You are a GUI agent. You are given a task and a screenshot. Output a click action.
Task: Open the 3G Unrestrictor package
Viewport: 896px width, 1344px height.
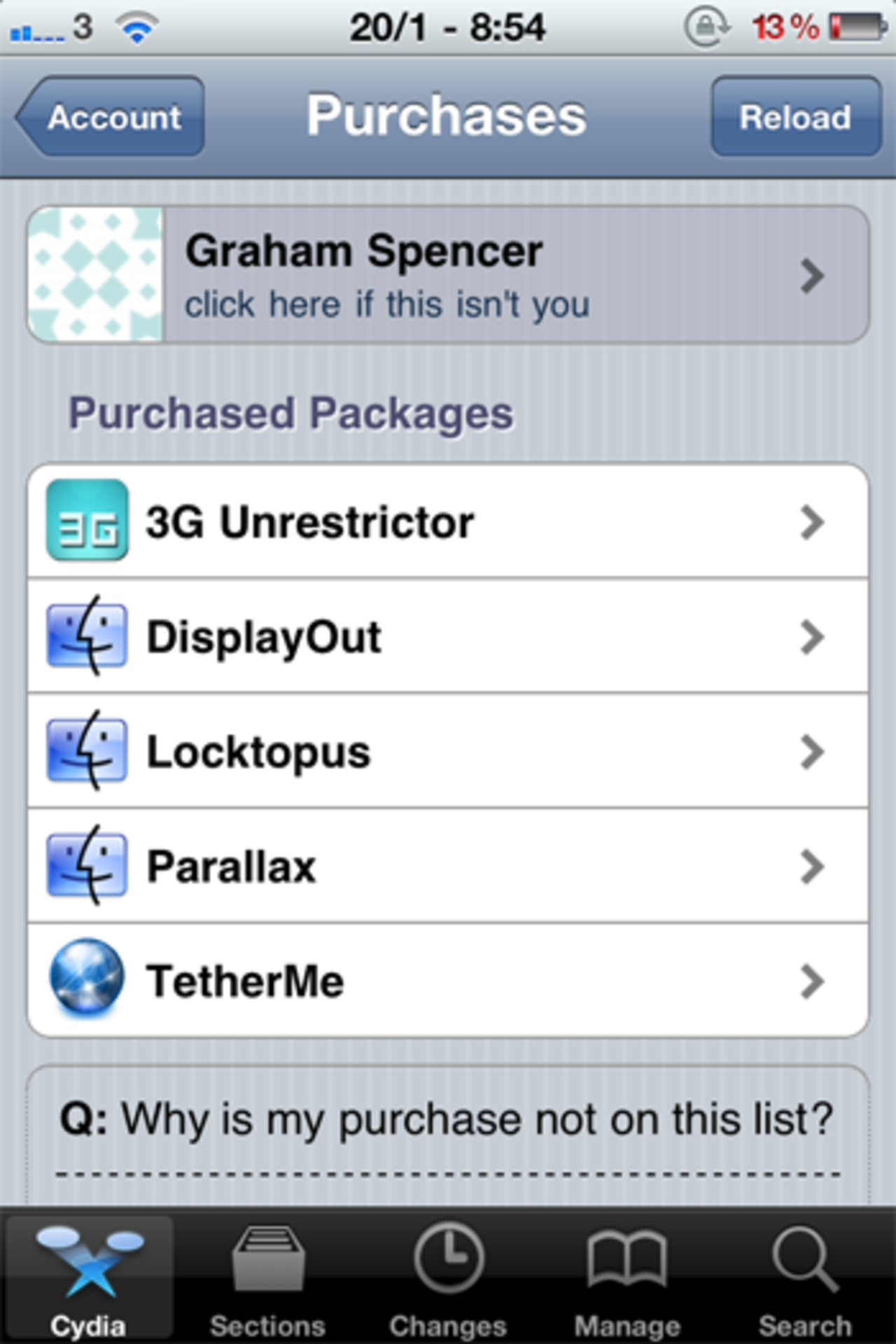tap(448, 521)
